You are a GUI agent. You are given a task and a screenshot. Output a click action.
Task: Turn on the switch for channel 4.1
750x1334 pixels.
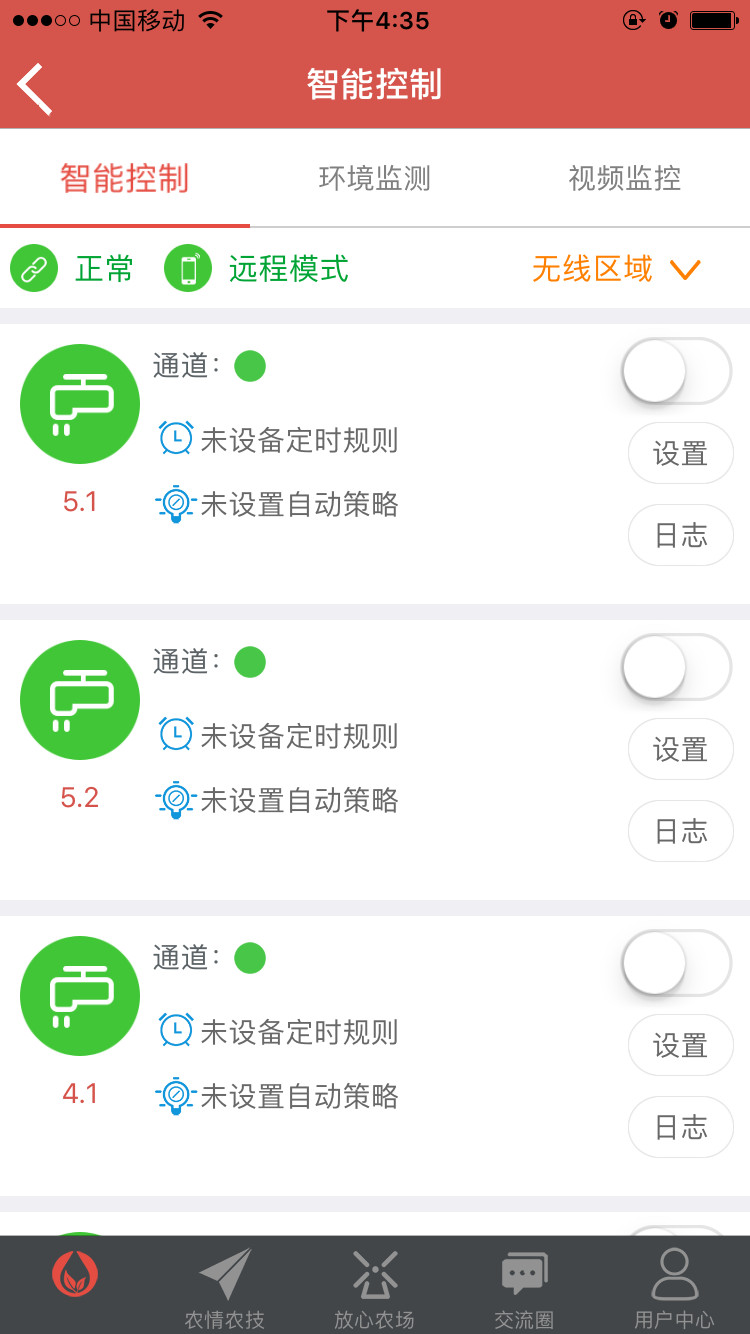point(677,963)
